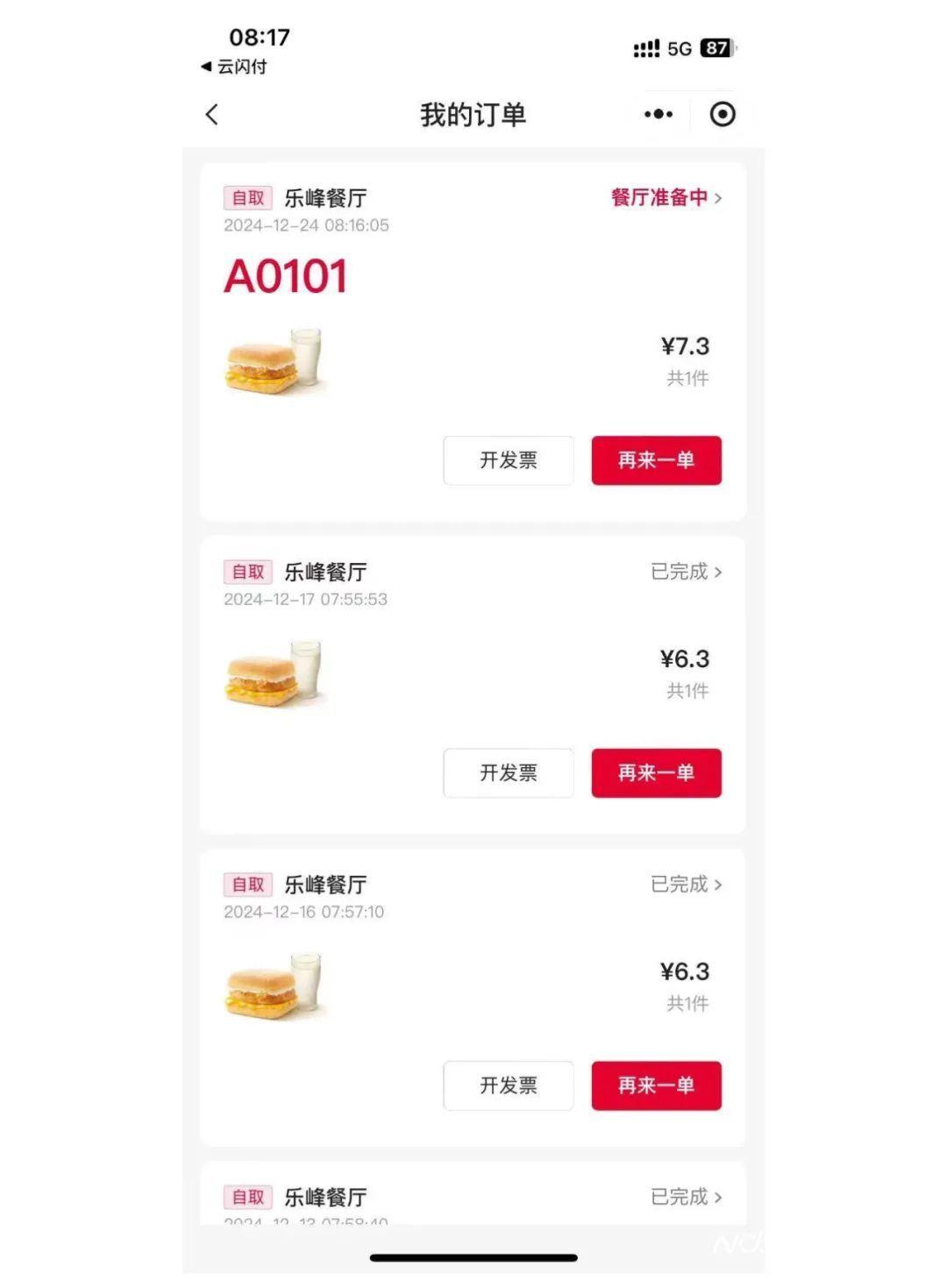Open 已完成 status of 2024-12-17 order
Image resolution: width=947 pixels, height=1288 pixels.
pyautogui.click(x=686, y=573)
